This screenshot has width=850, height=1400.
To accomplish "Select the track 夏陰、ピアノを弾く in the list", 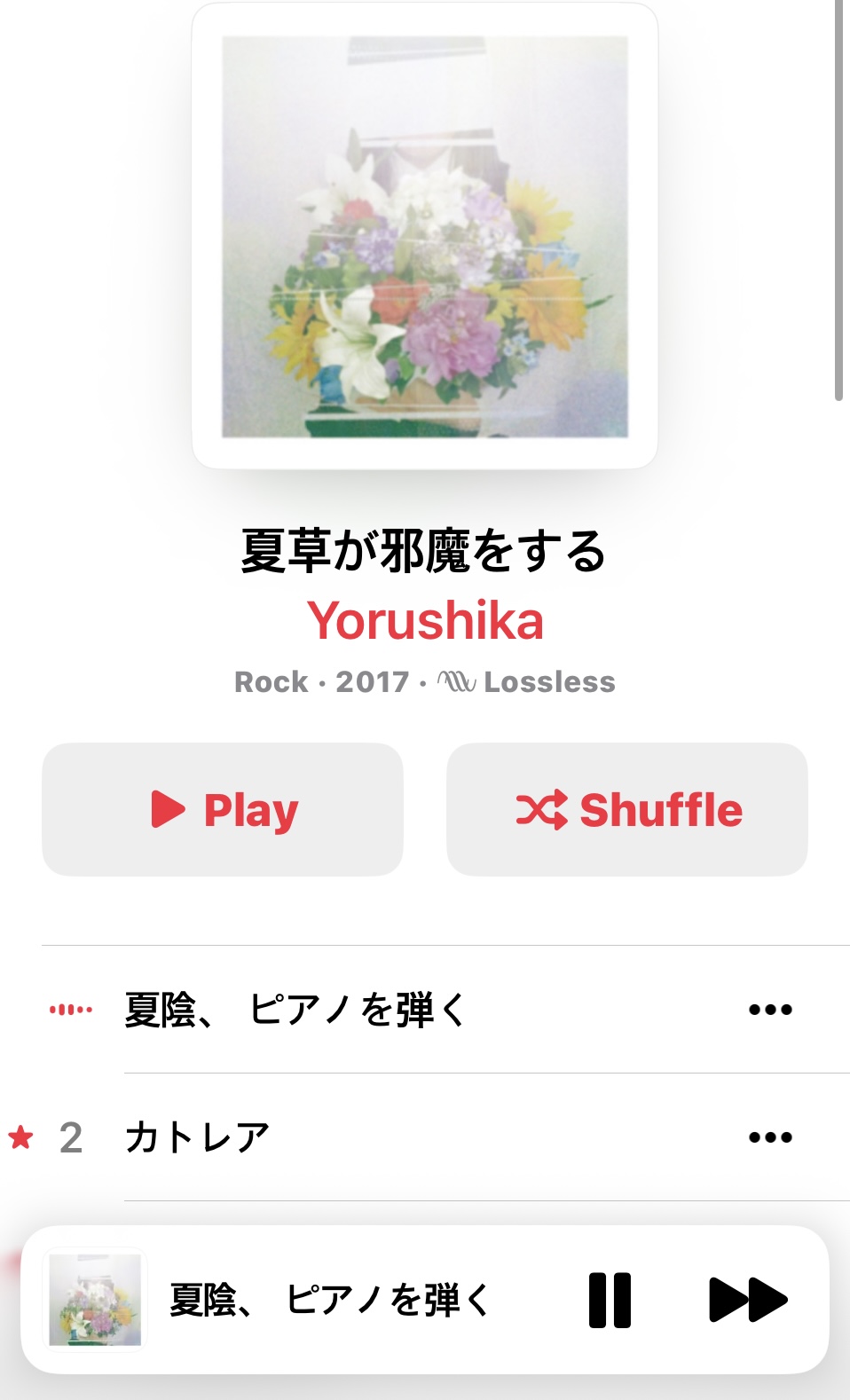I will (296, 1010).
